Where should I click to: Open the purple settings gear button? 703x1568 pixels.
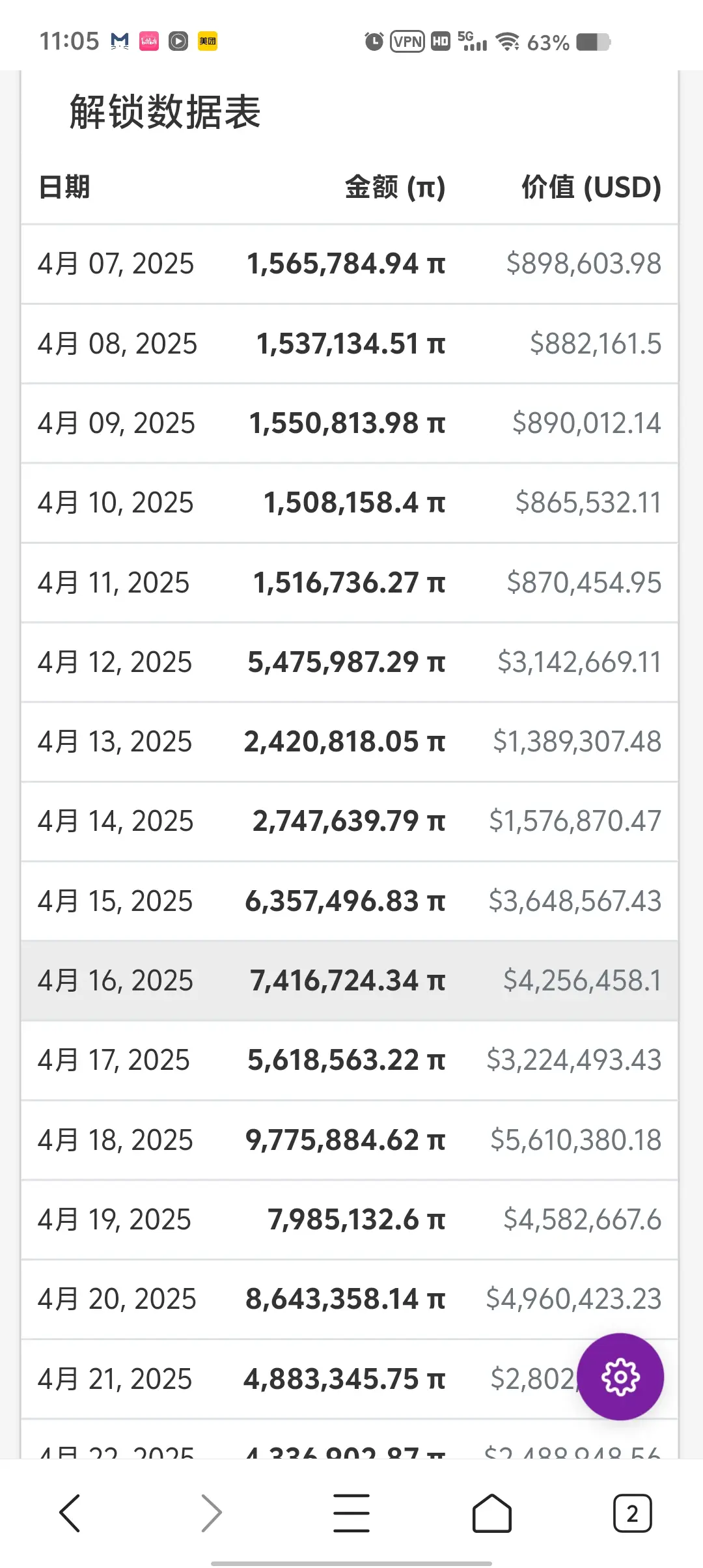point(620,1377)
